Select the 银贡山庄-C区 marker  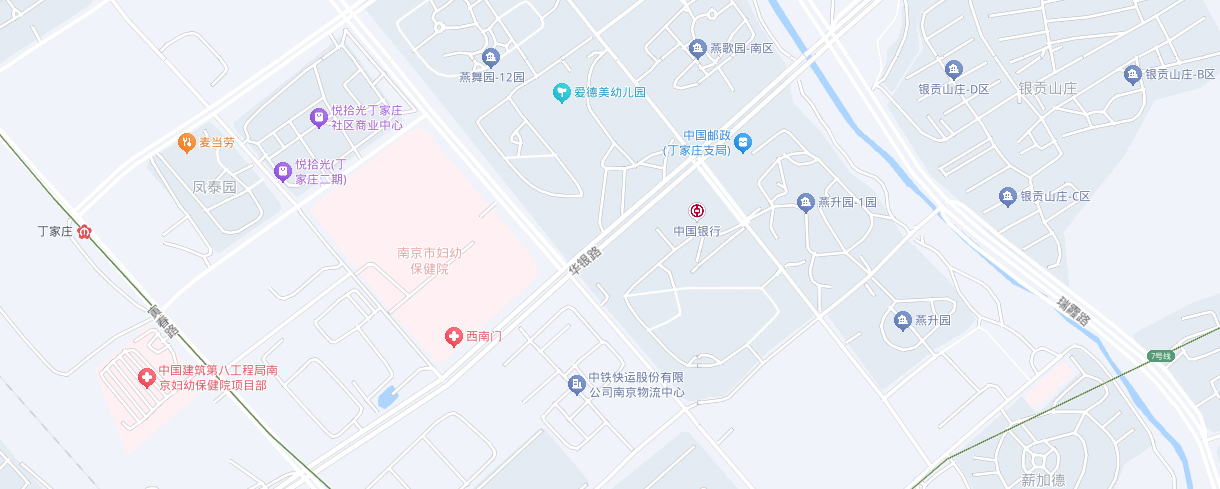click(1007, 196)
